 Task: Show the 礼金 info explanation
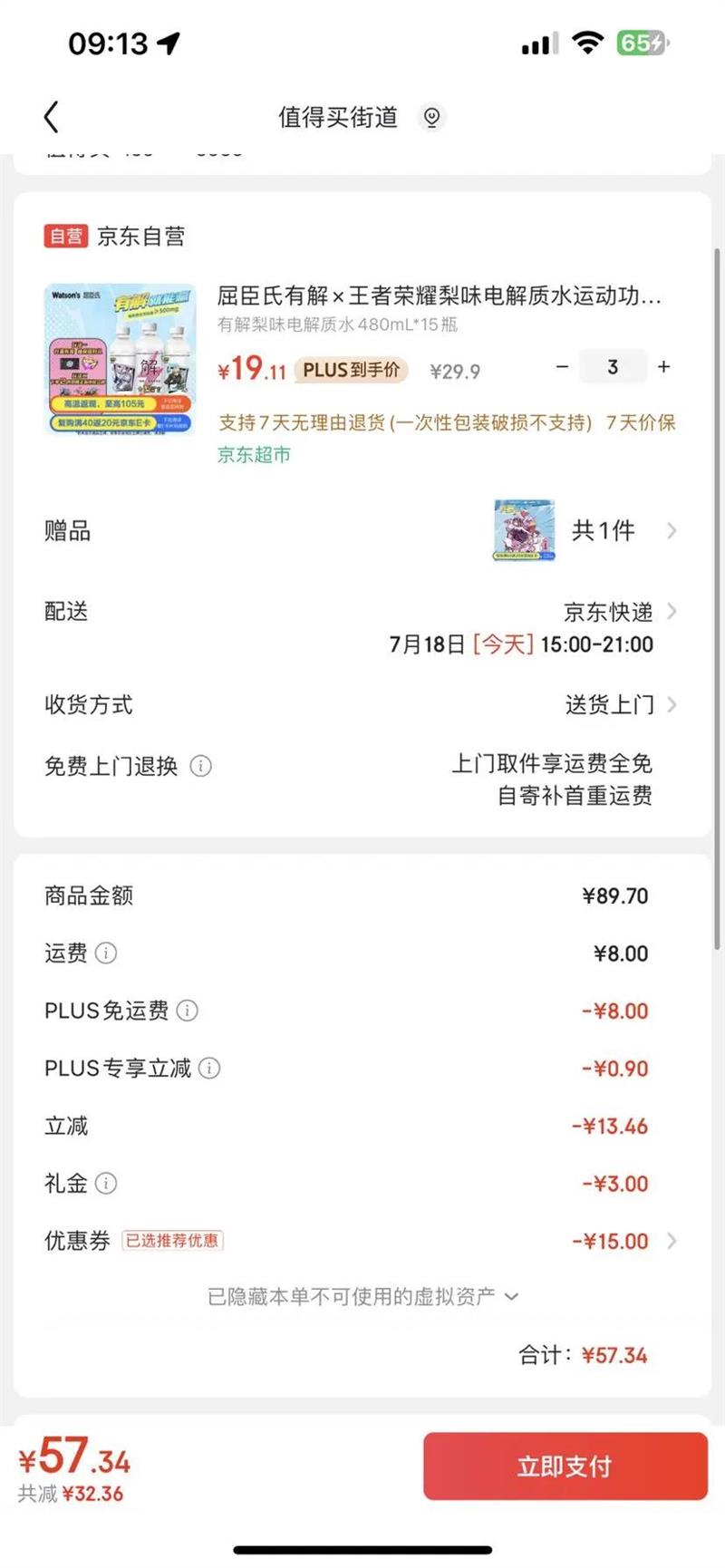(106, 1184)
